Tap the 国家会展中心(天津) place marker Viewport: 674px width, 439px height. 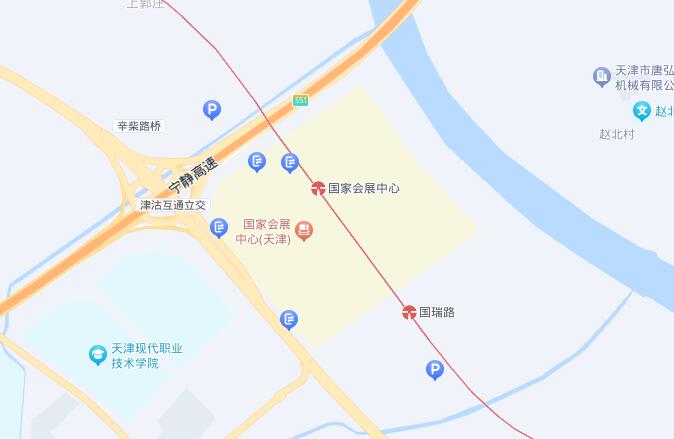[305, 231]
